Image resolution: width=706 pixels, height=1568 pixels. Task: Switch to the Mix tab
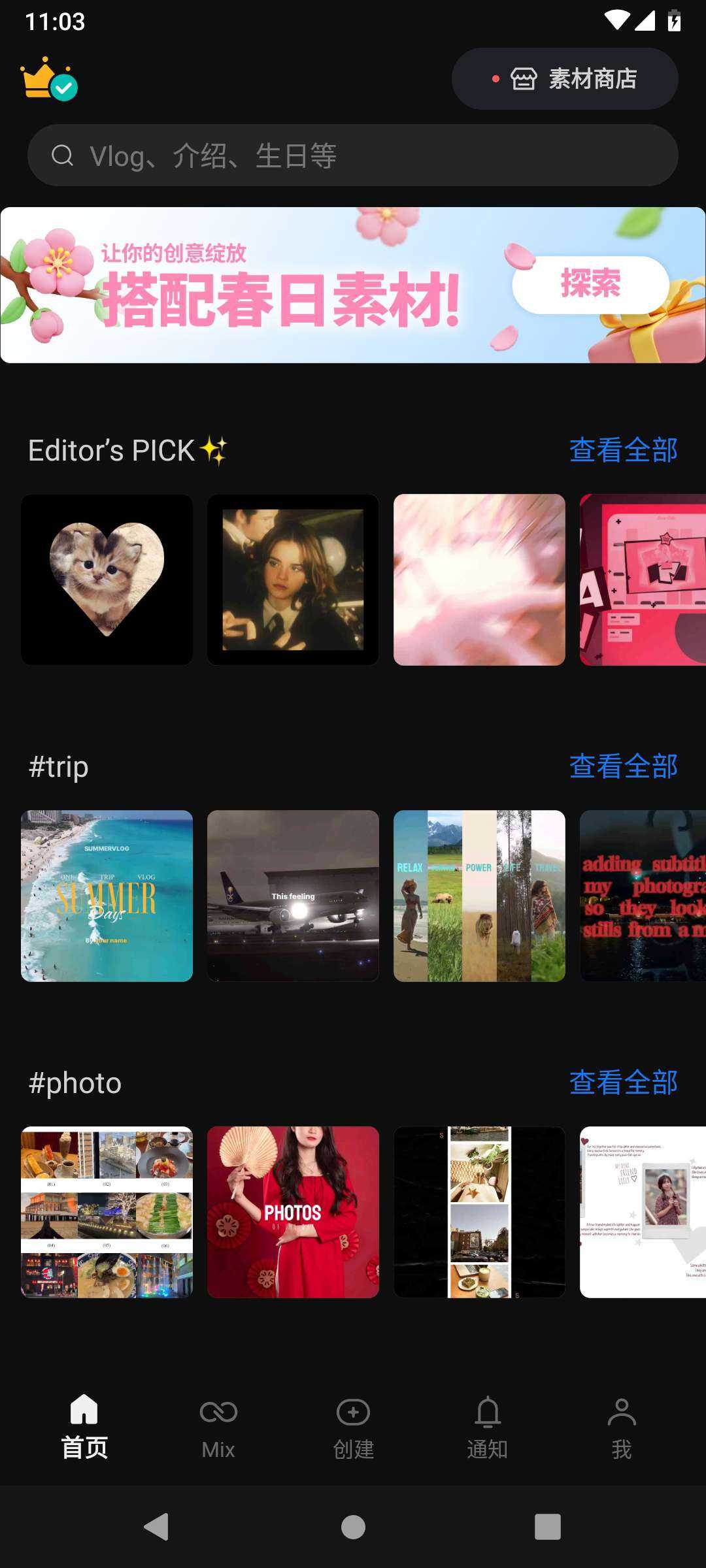point(218,1429)
